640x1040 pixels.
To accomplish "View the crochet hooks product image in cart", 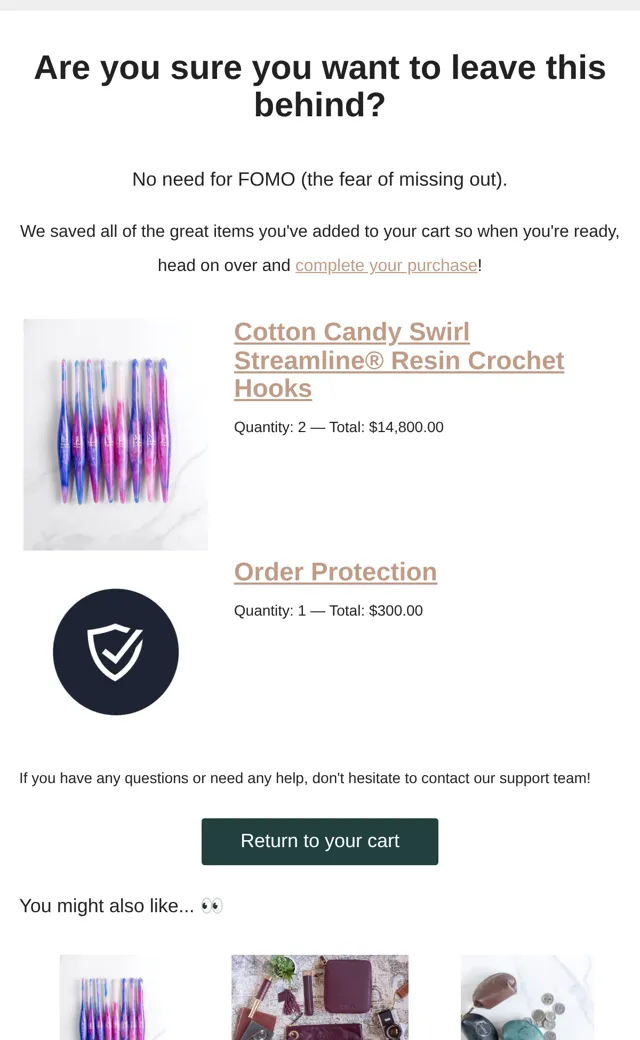I will (x=115, y=434).
